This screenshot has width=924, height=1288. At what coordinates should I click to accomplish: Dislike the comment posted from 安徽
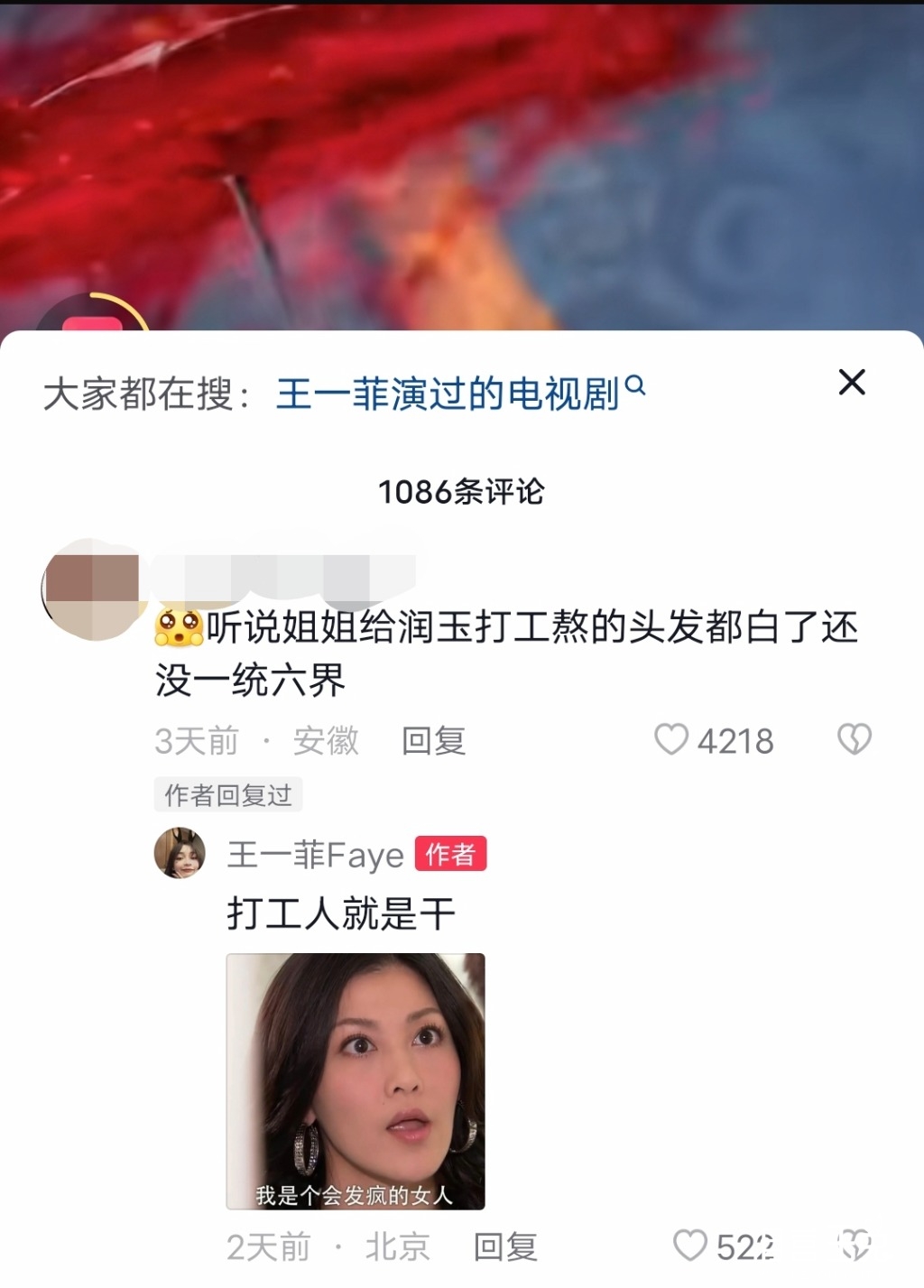[854, 740]
